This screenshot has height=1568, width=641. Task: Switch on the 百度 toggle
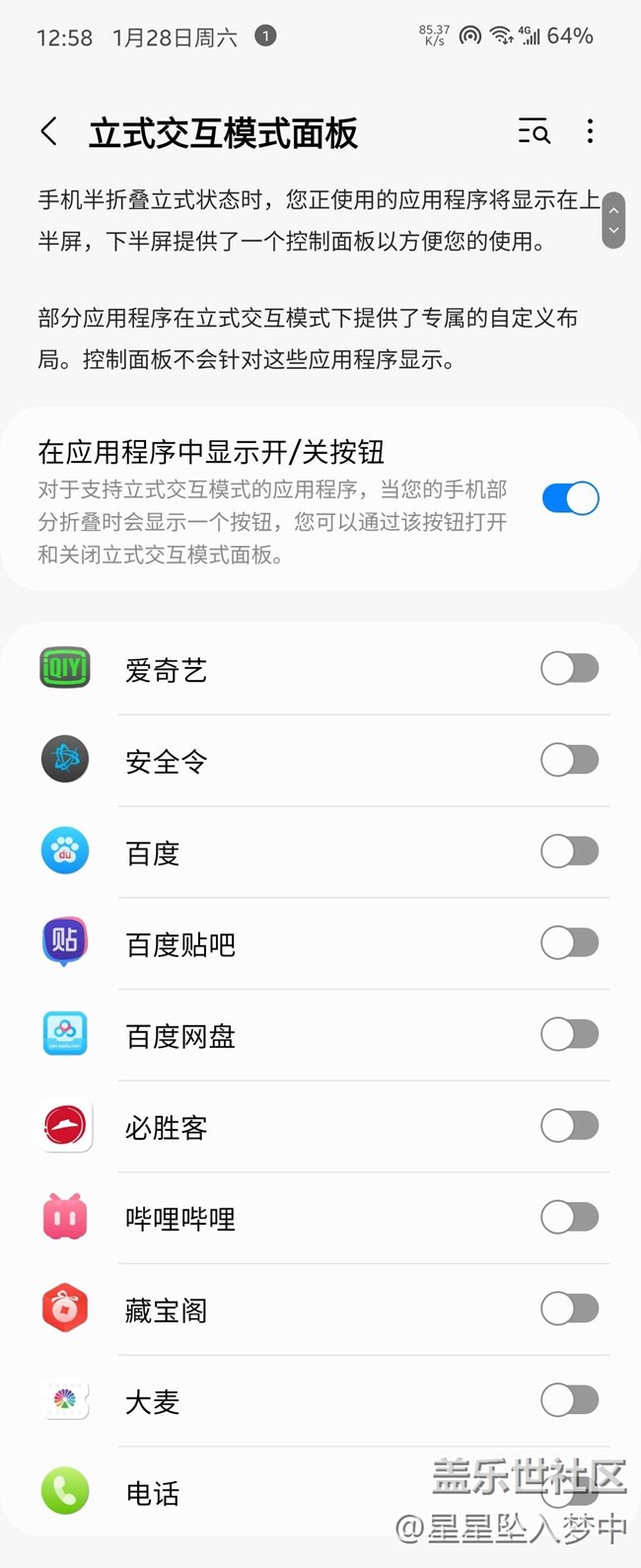(x=570, y=852)
